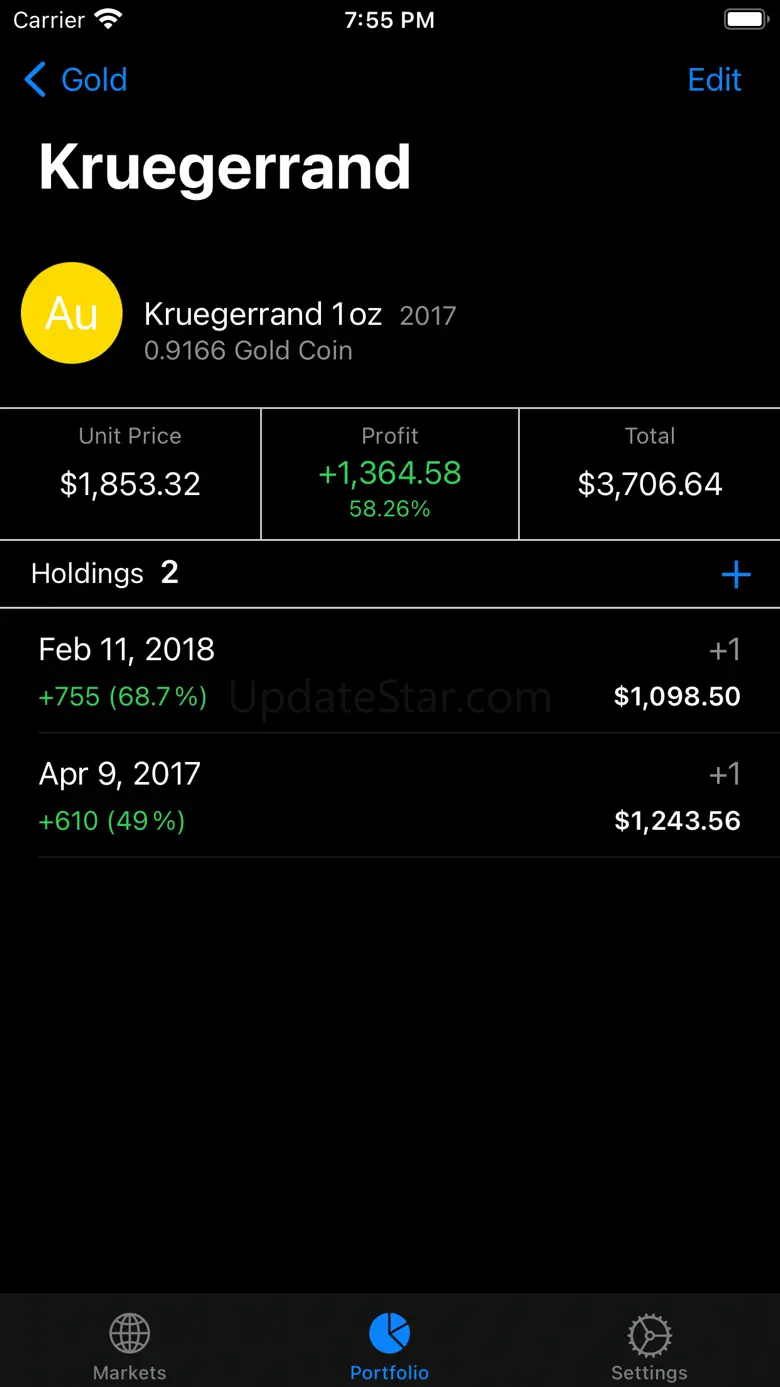Tap Edit to modify the Kruegerrand
Image resolution: width=780 pixels, height=1387 pixels.
[x=714, y=80]
